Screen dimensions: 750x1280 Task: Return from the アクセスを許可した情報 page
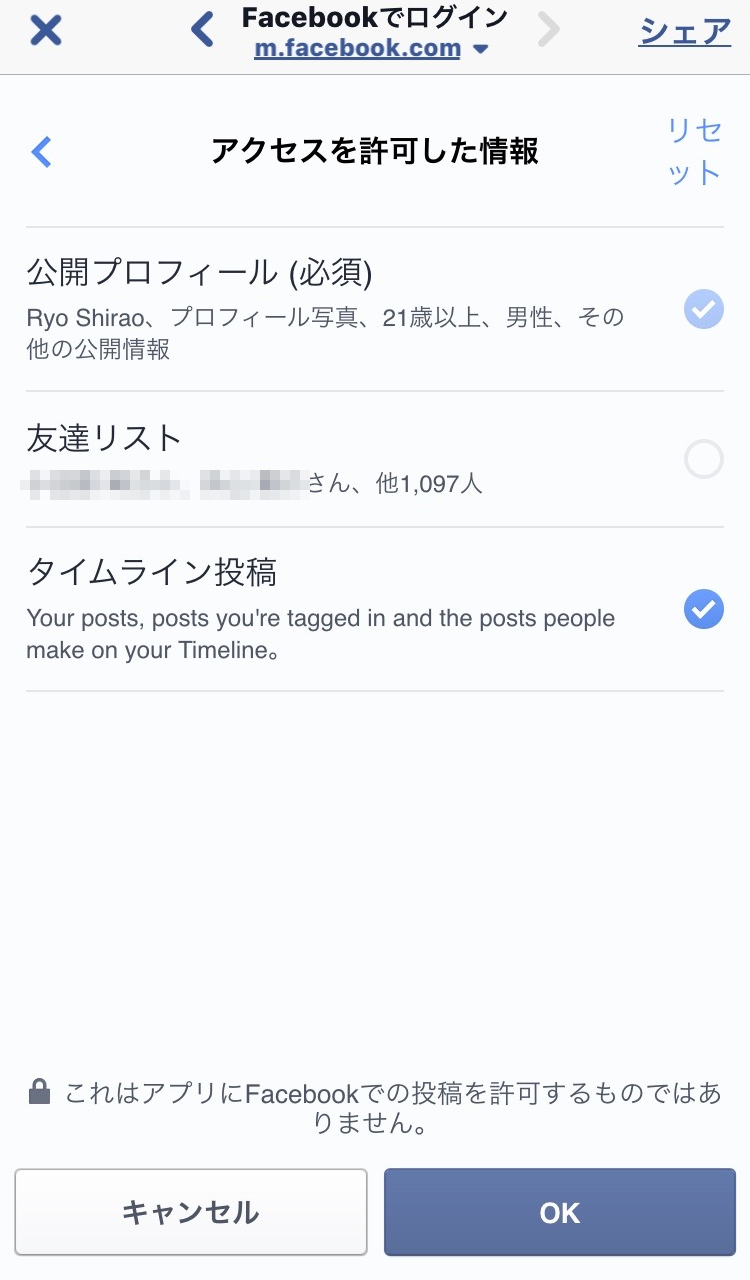(x=41, y=152)
